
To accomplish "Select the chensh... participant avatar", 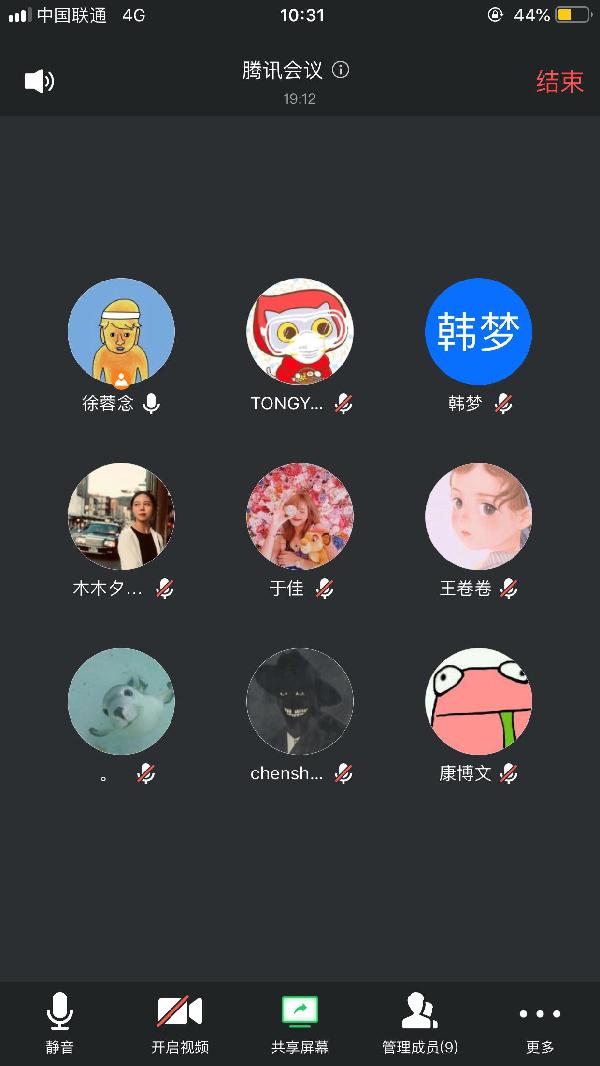I will tap(300, 701).
